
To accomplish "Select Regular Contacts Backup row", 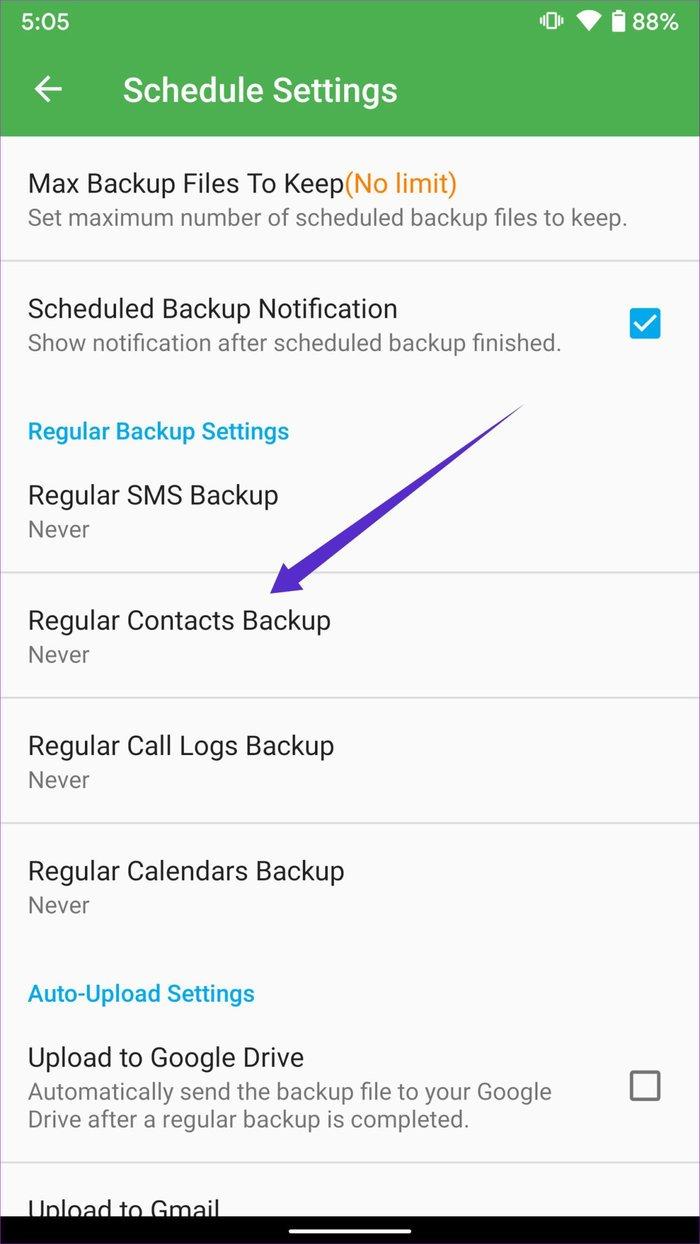I will coord(350,636).
